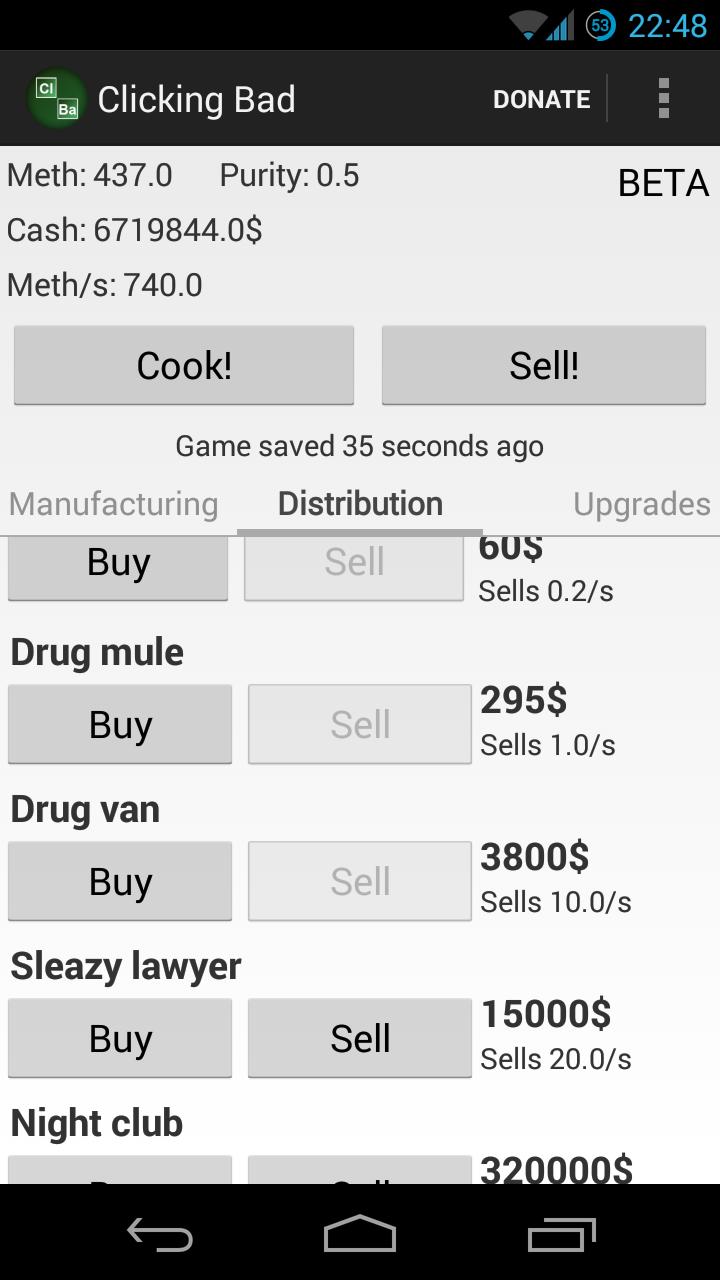Buy a Drug mule
The image size is (720, 1280).
(120, 724)
